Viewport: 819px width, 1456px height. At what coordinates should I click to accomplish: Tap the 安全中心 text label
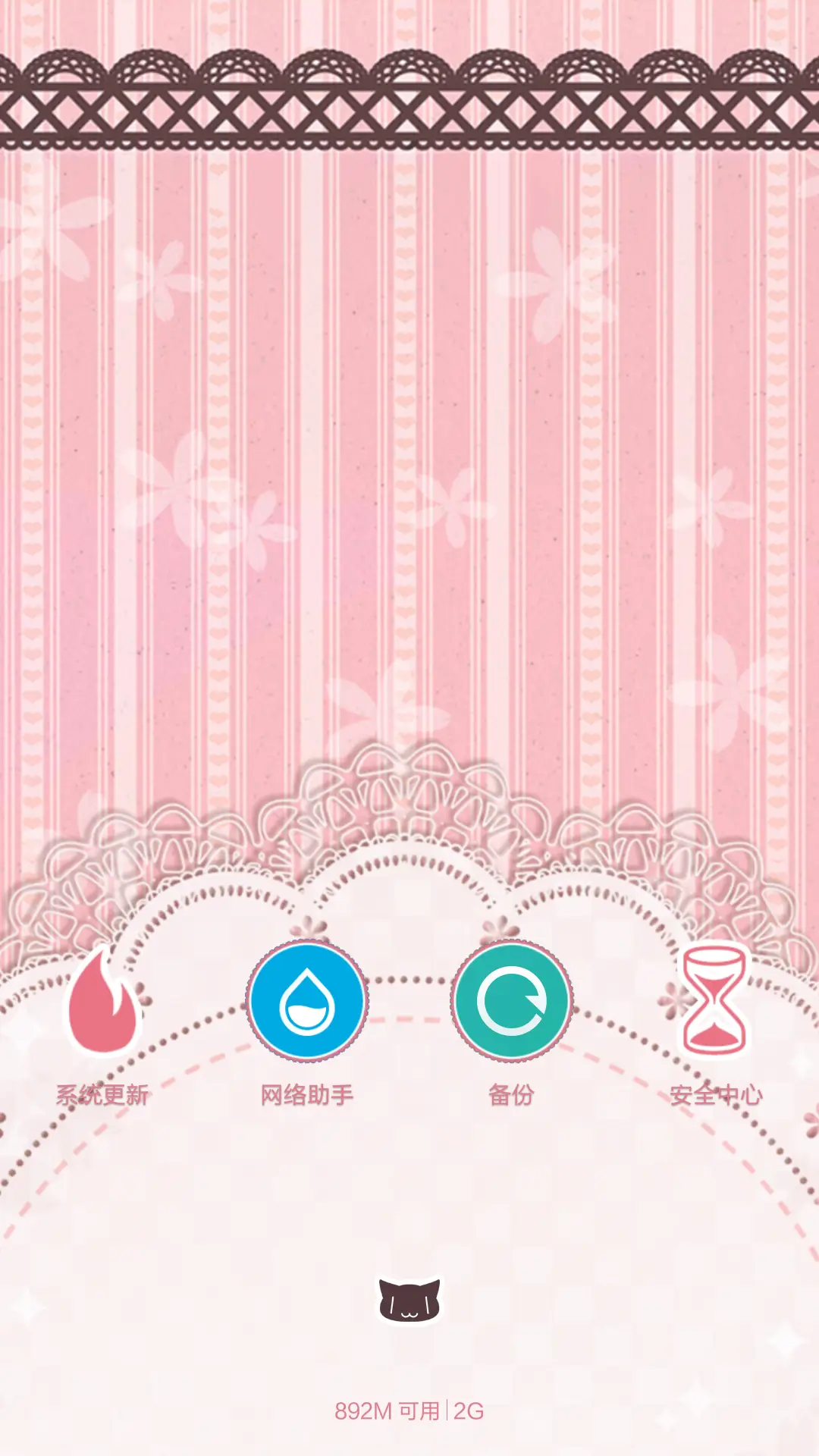pyautogui.click(x=717, y=1094)
